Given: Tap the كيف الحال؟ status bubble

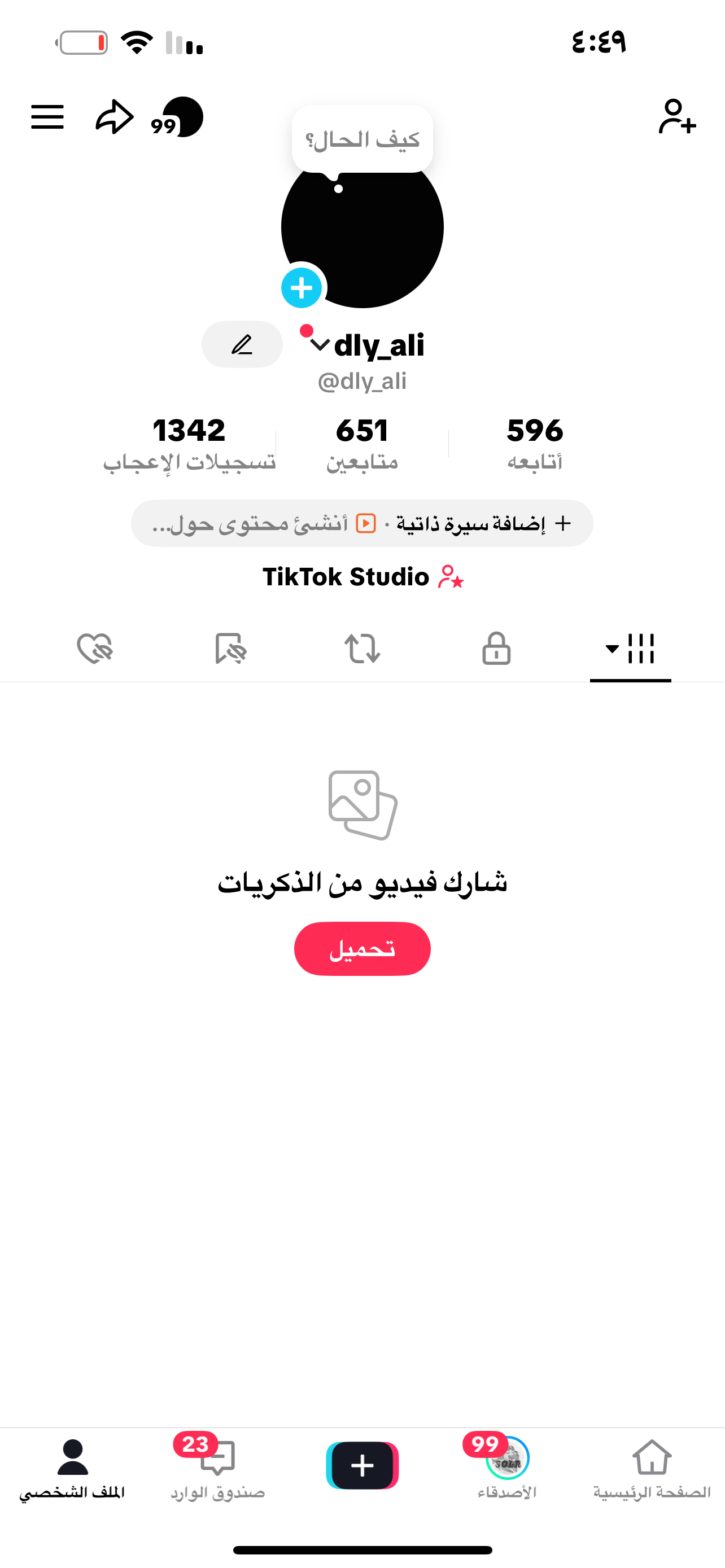Looking at the screenshot, I should point(362,138).
